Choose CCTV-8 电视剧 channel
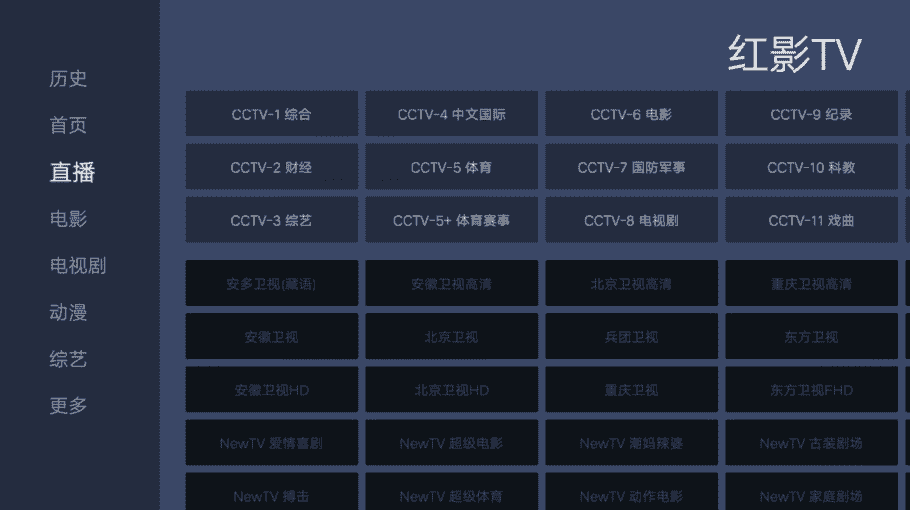 (631, 220)
